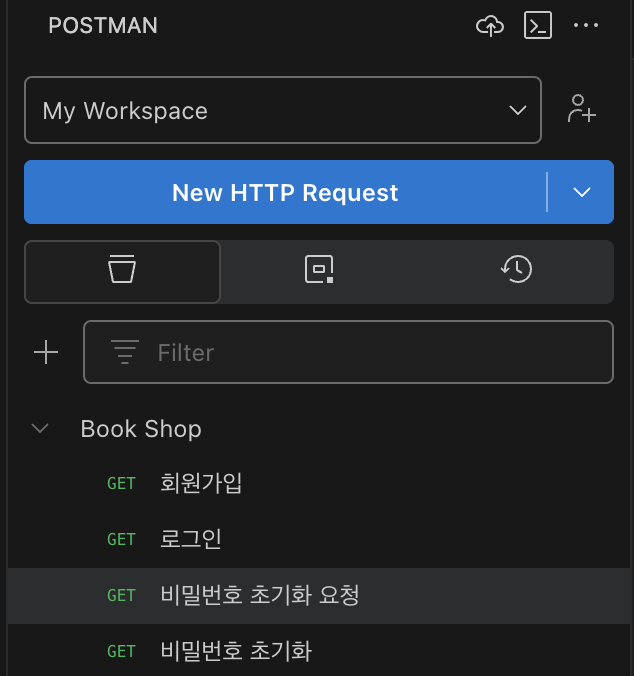Open the cloud upload icon
The image size is (634, 676).
click(x=489, y=26)
